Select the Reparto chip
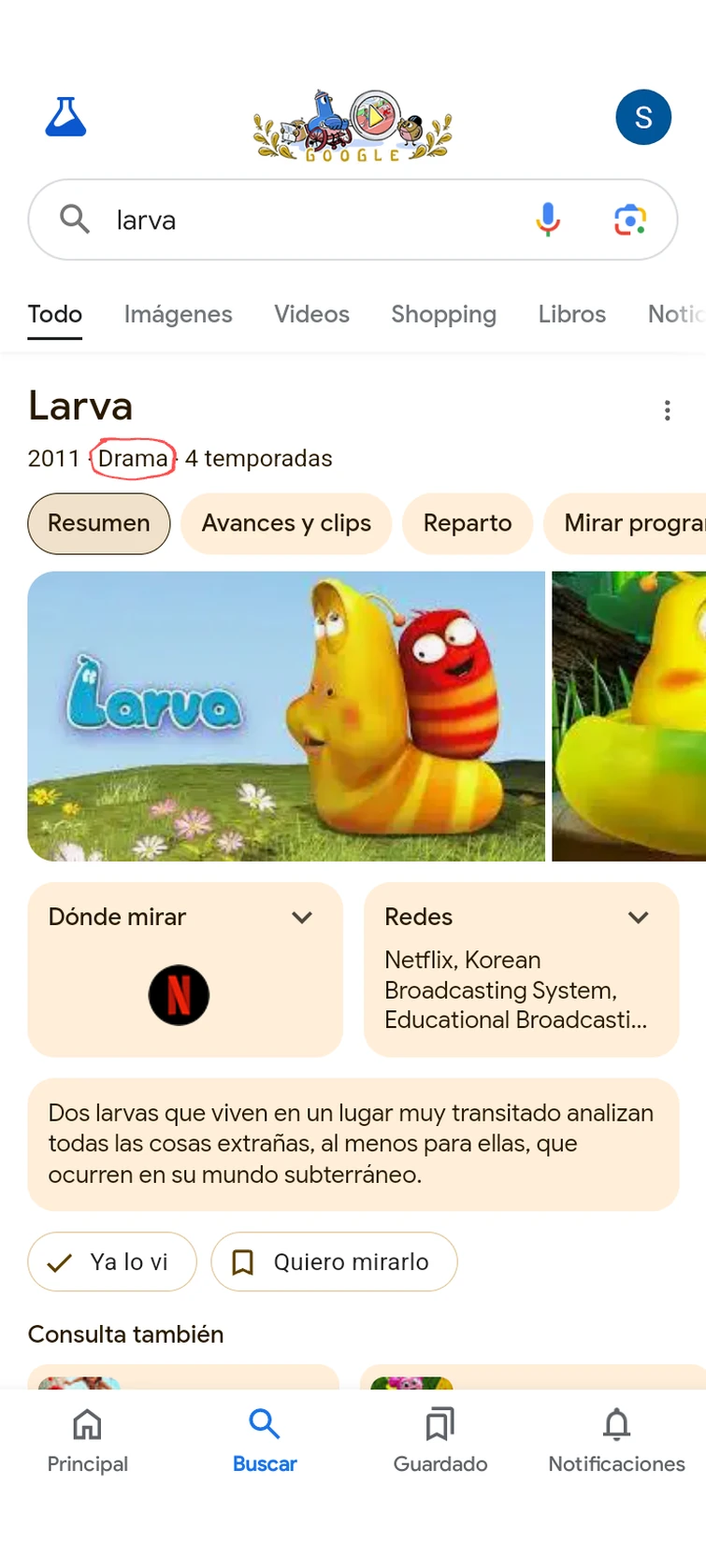 coord(468,523)
